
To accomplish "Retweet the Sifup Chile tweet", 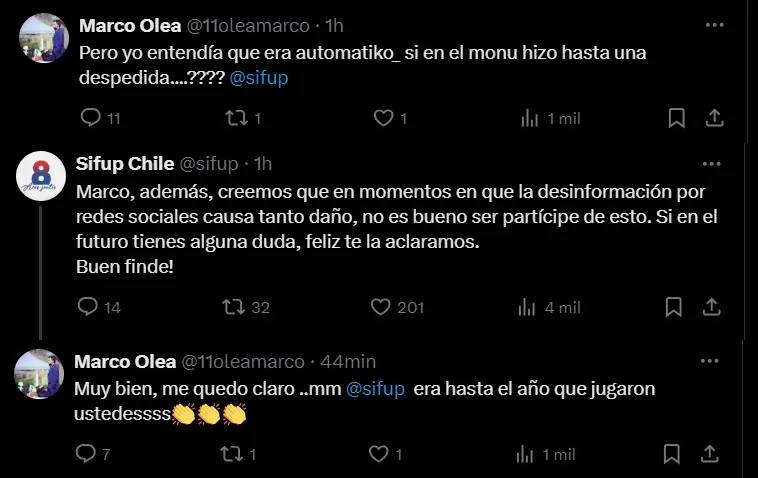I will [x=235, y=307].
